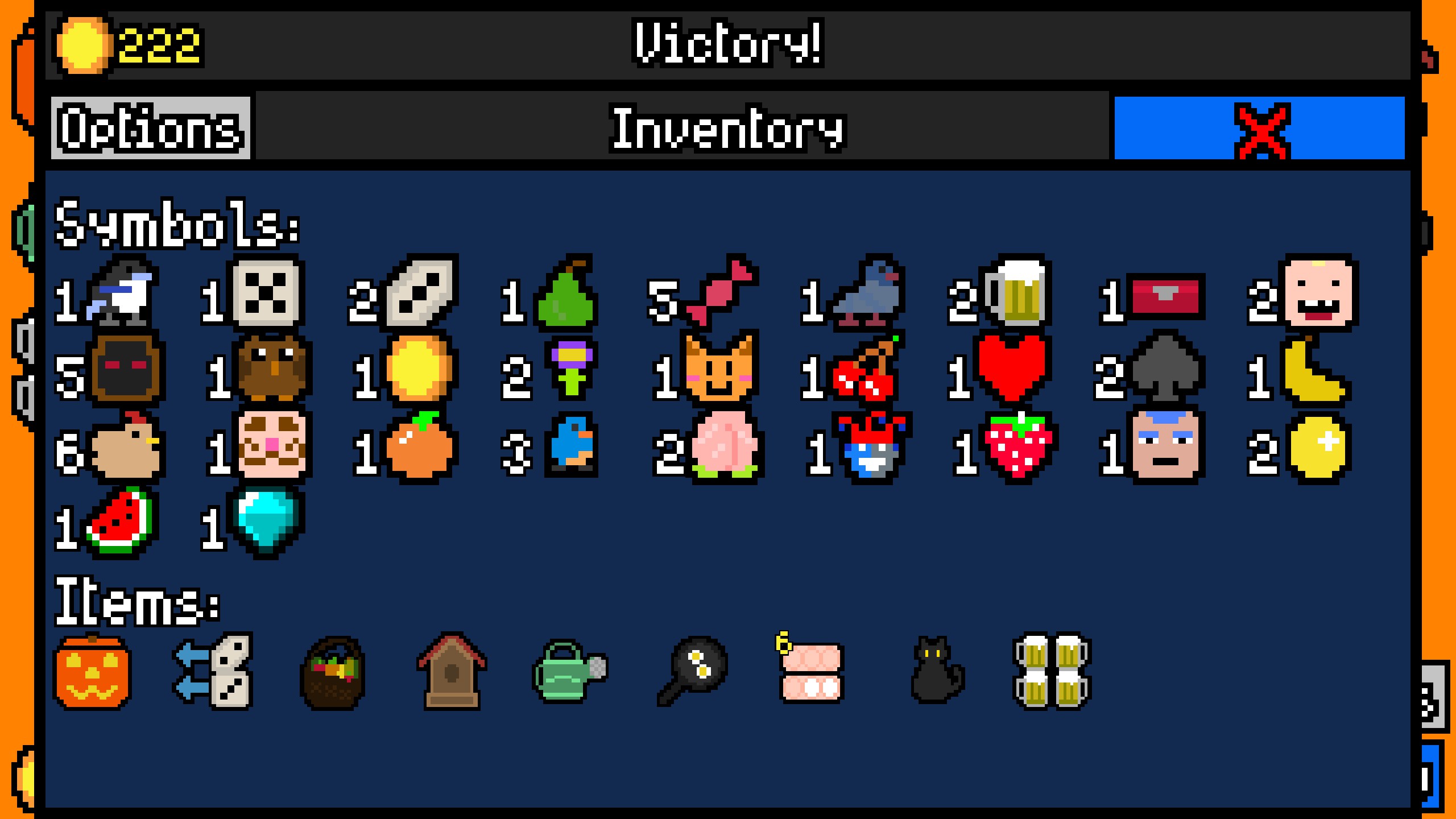The width and height of the screenshot is (1456, 819).
Task: Tap the jack-o-lantern pumpkin item
Action: [x=92, y=672]
